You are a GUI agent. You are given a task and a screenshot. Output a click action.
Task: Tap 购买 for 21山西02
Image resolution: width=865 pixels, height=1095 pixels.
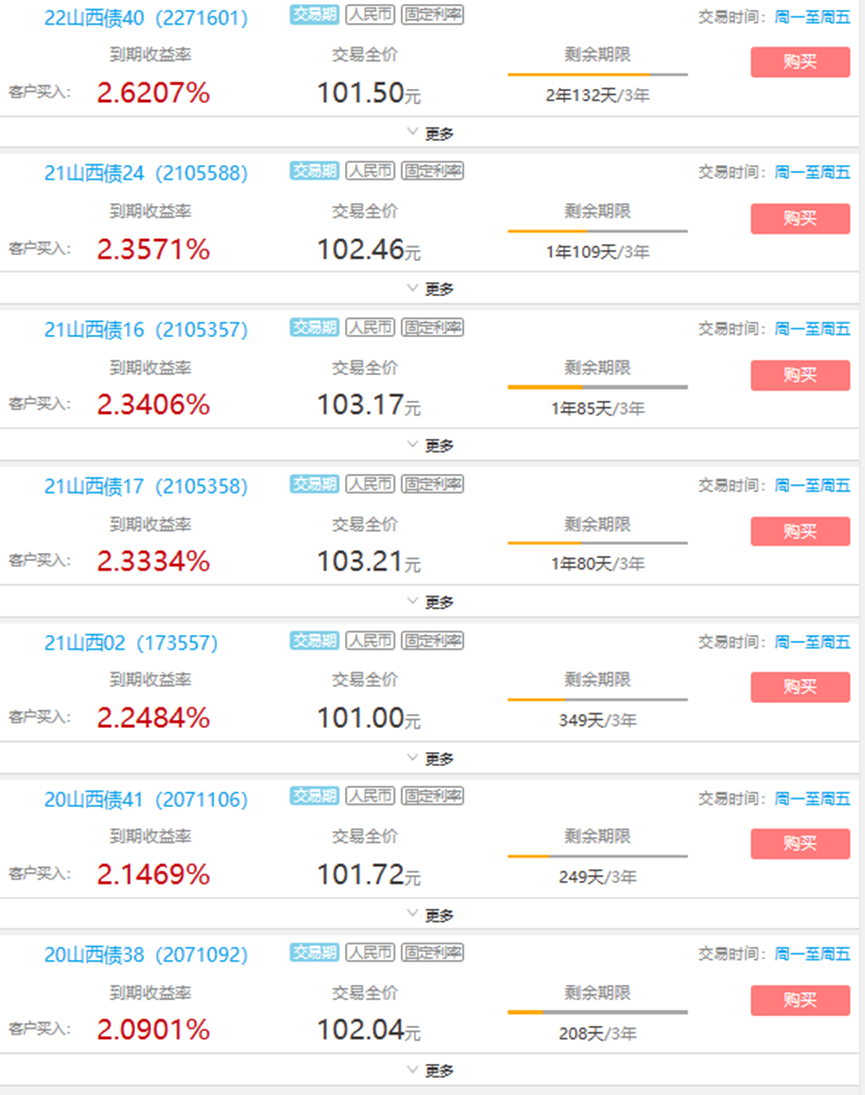point(800,687)
